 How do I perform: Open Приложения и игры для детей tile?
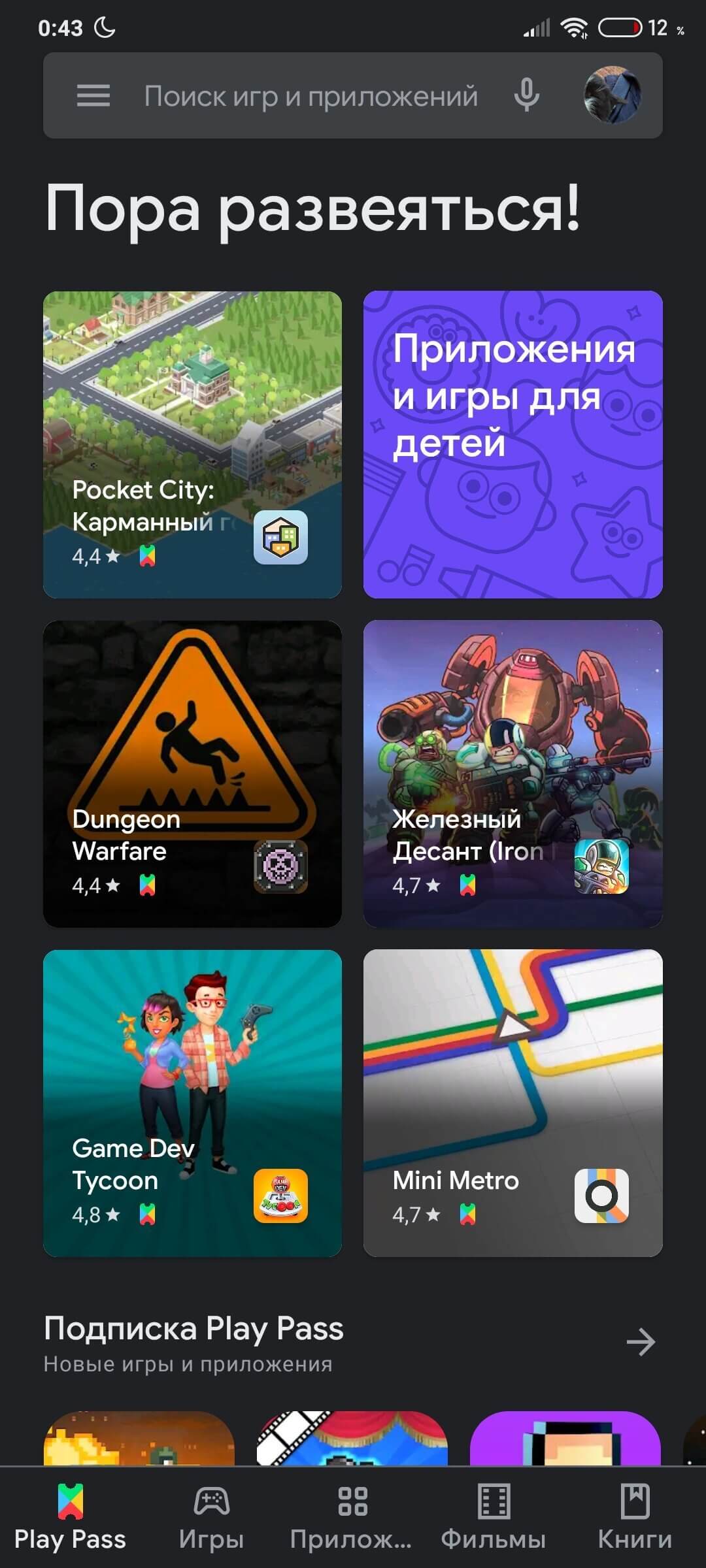pos(513,445)
